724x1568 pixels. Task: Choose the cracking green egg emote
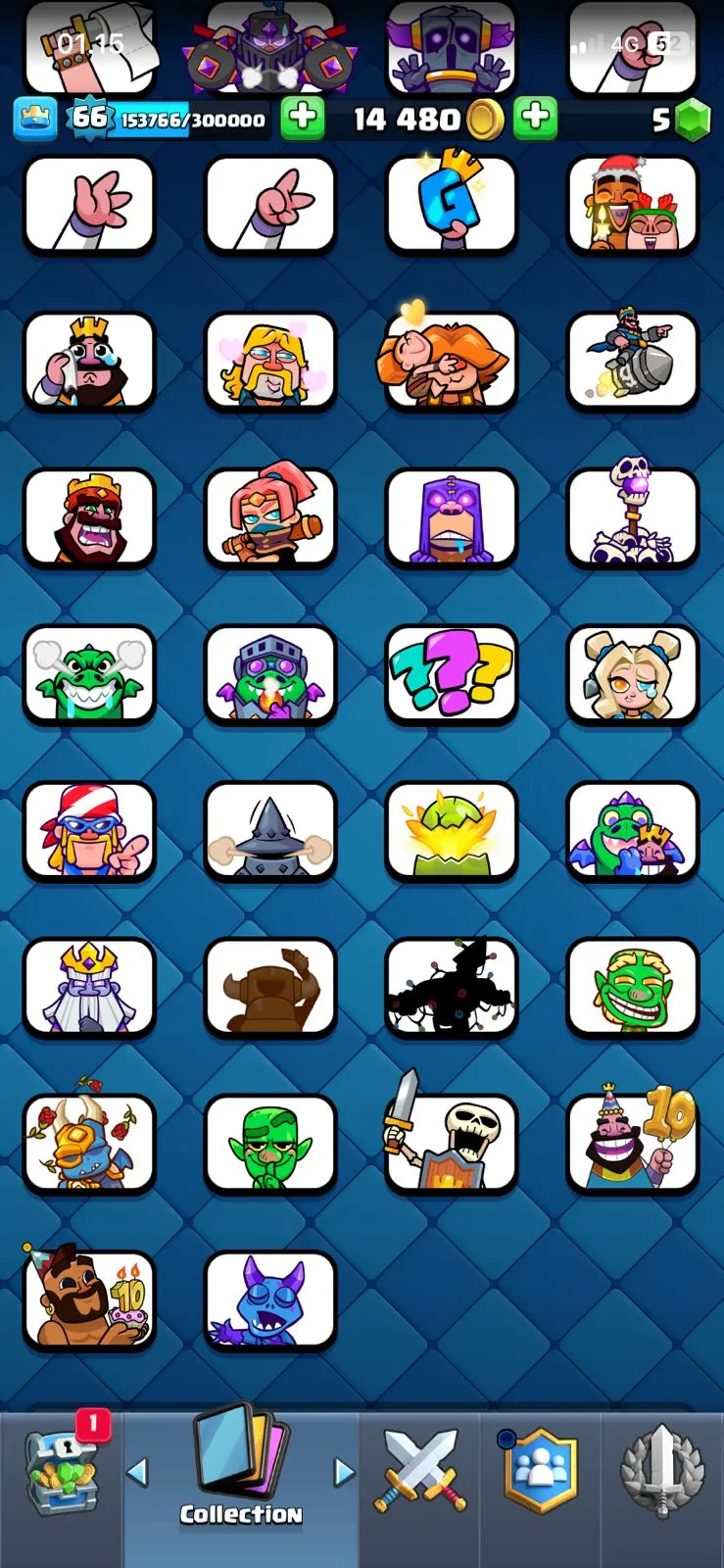pyautogui.click(x=451, y=830)
